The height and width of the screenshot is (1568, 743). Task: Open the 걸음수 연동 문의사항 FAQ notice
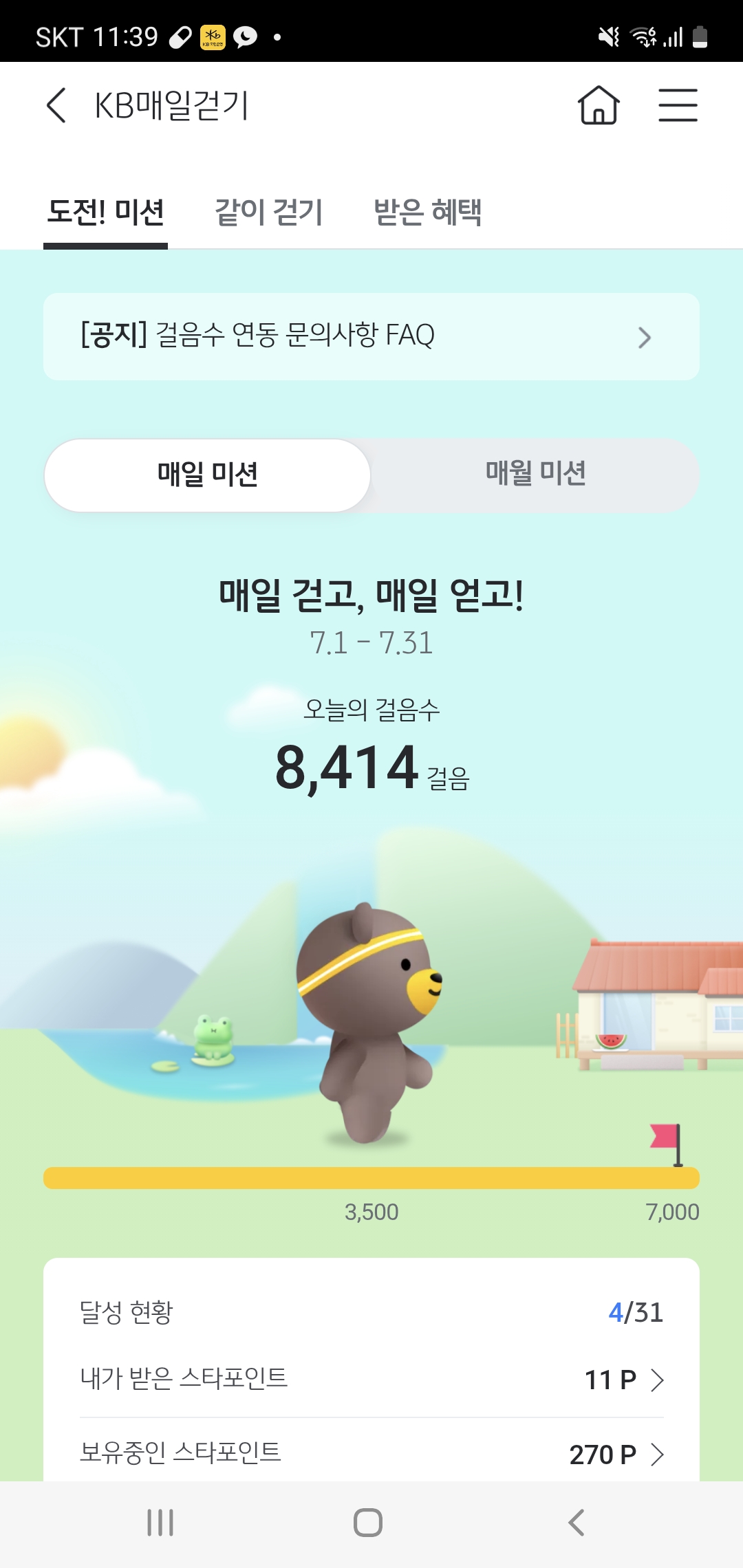point(371,336)
